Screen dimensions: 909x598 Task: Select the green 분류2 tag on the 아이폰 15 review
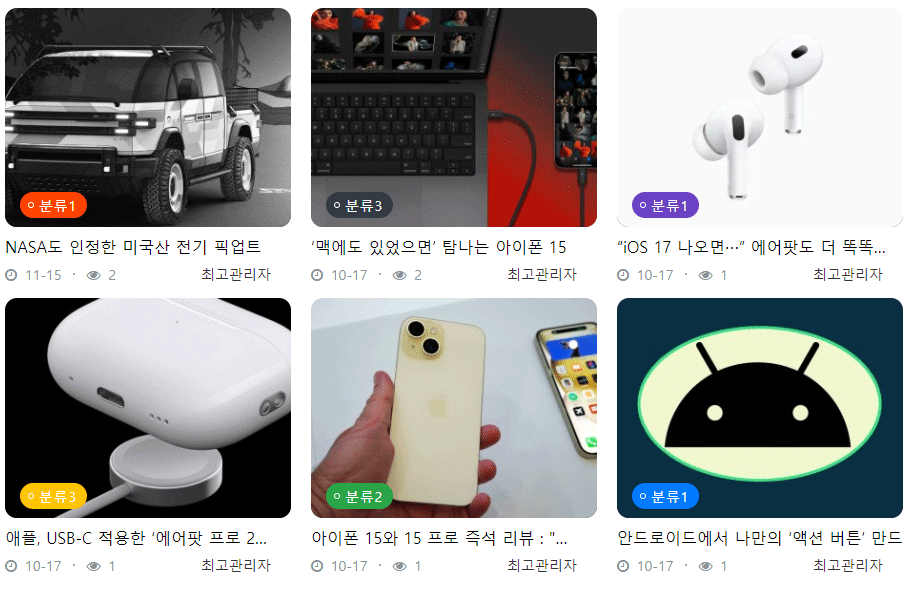point(360,496)
